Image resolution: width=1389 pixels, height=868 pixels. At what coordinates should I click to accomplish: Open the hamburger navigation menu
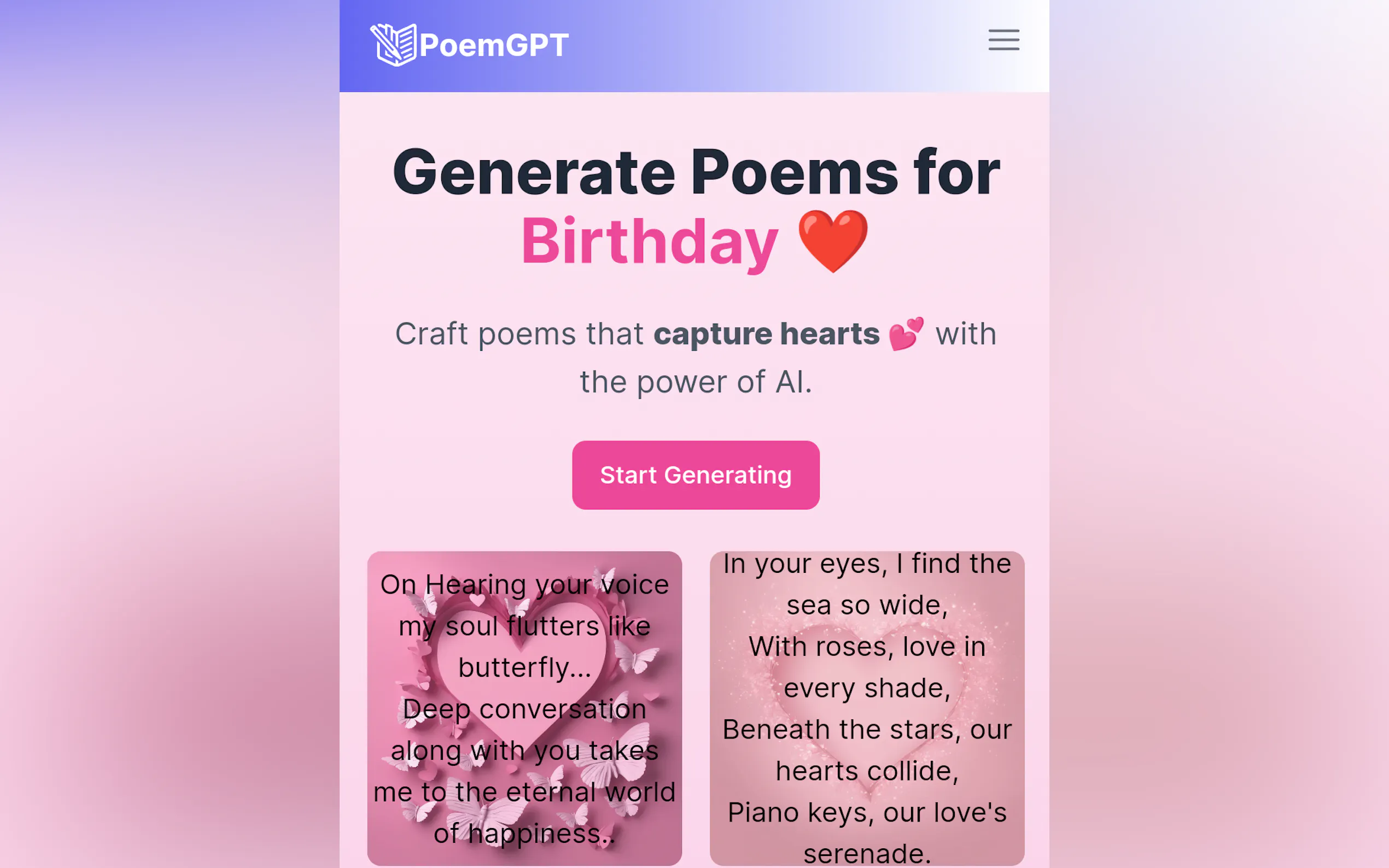pyautogui.click(x=1003, y=40)
